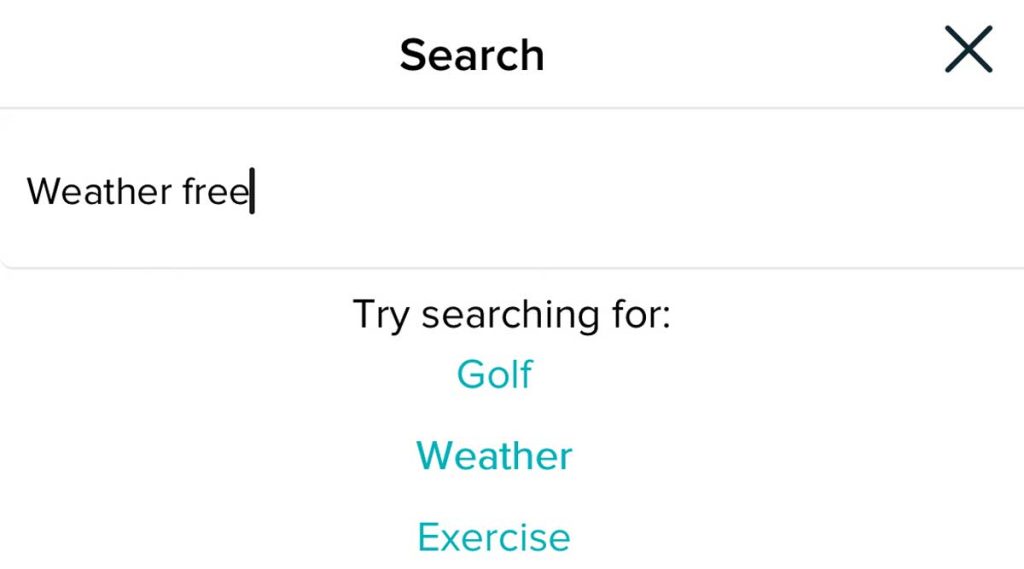Tap the Exercise suggestion link

pyautogui.click(x=494, y=537)
